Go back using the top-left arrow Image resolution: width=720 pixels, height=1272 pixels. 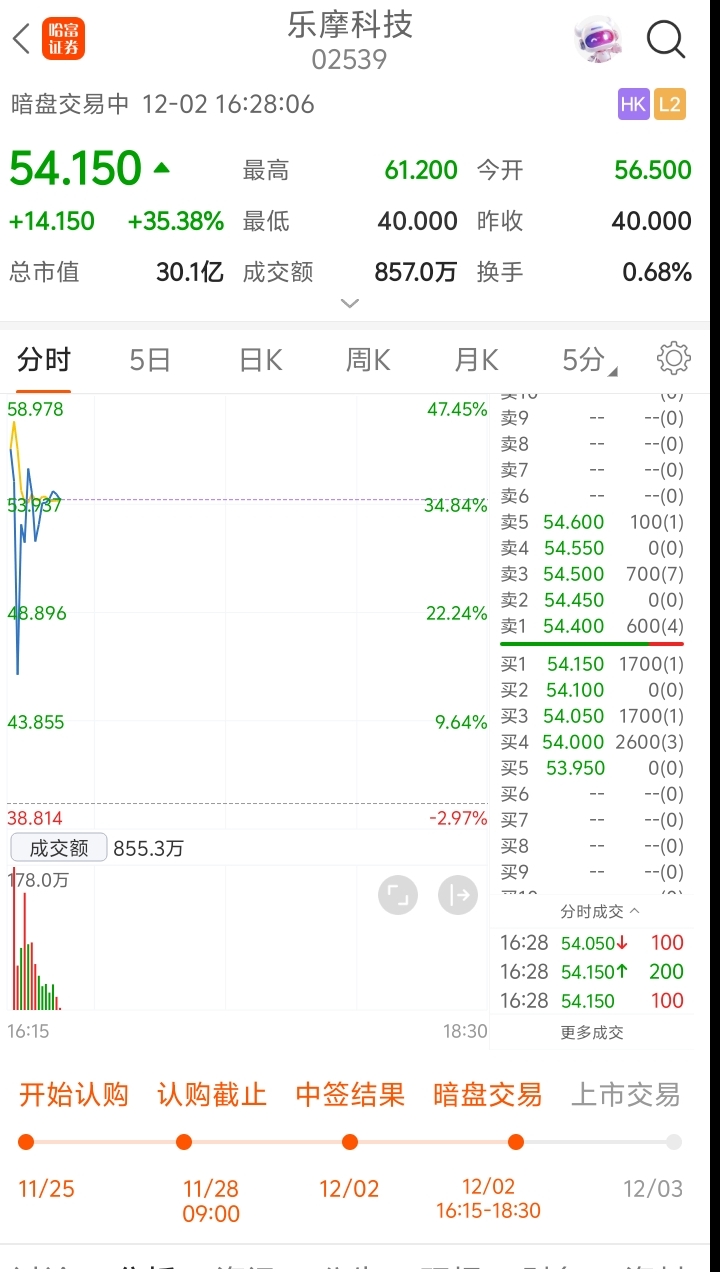pyautogui.click(x=22, y=40)
